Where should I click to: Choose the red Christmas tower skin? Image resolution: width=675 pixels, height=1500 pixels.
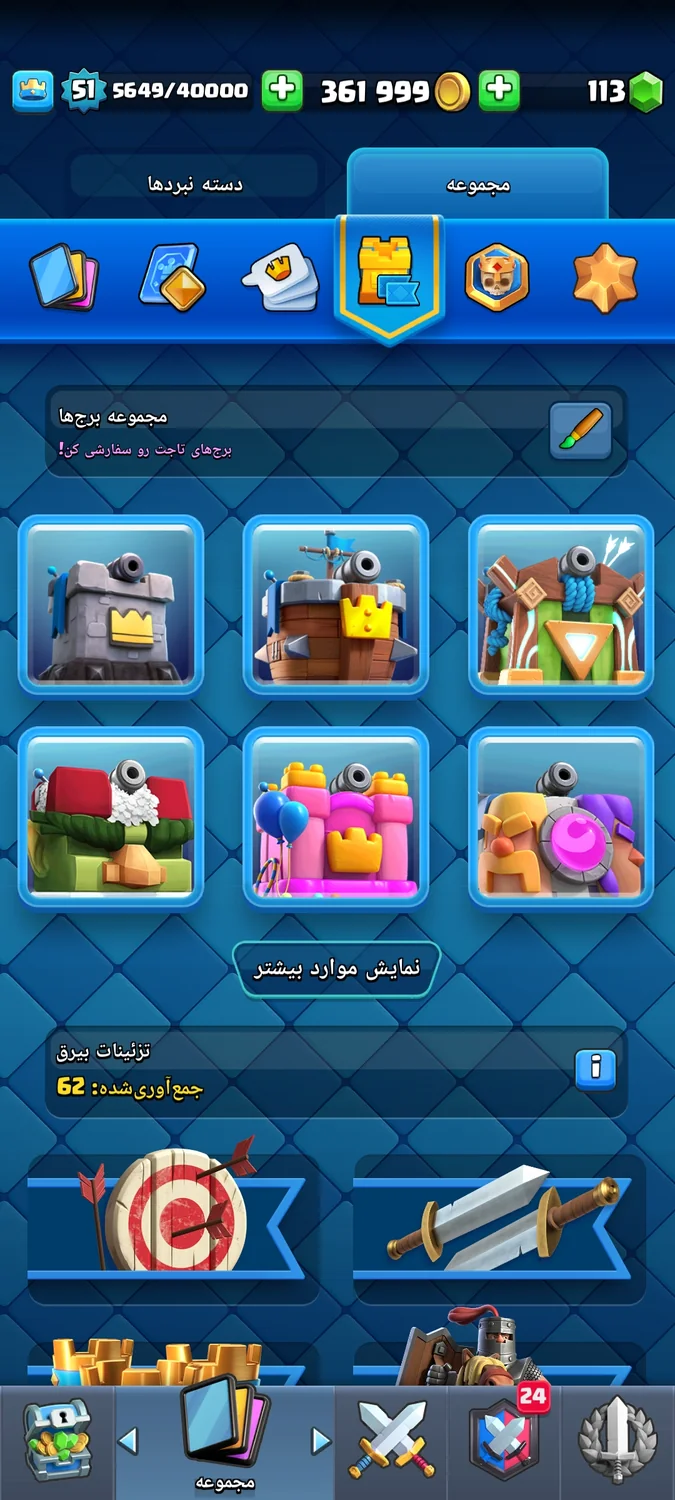point(111,817)
